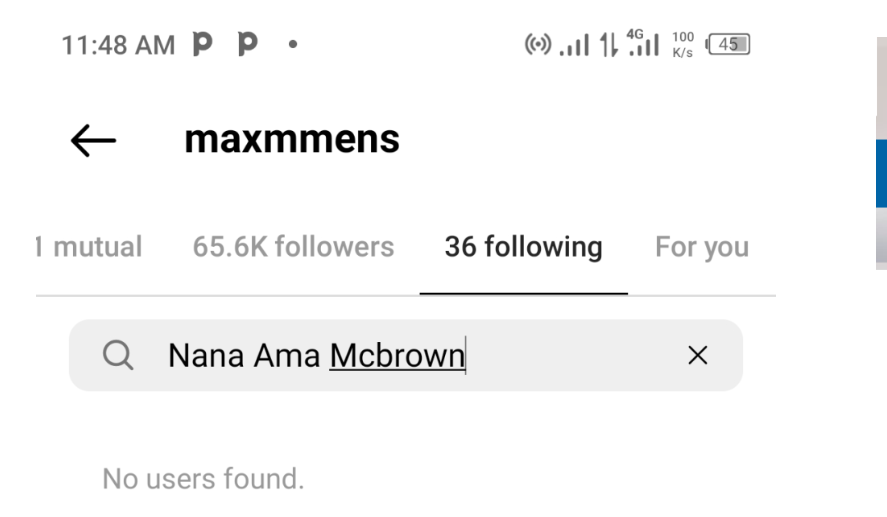The width and height of the screenshot is (887, 517).
Task: Open the For you tab
Action: [x=701, y=247]
